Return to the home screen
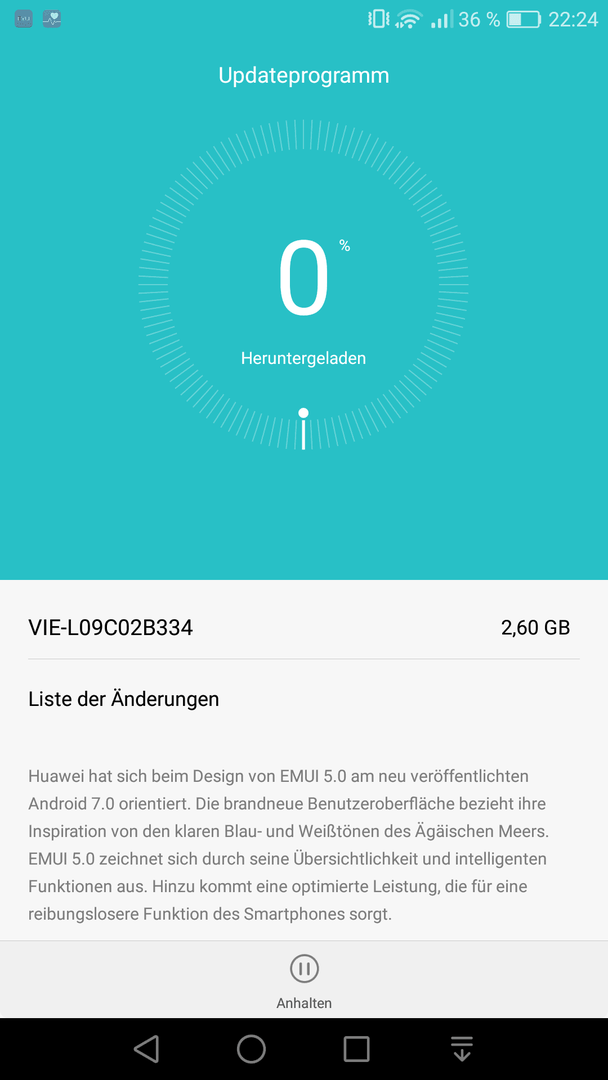This screenshot has width=608, height=1080. tap(251, 1048)
